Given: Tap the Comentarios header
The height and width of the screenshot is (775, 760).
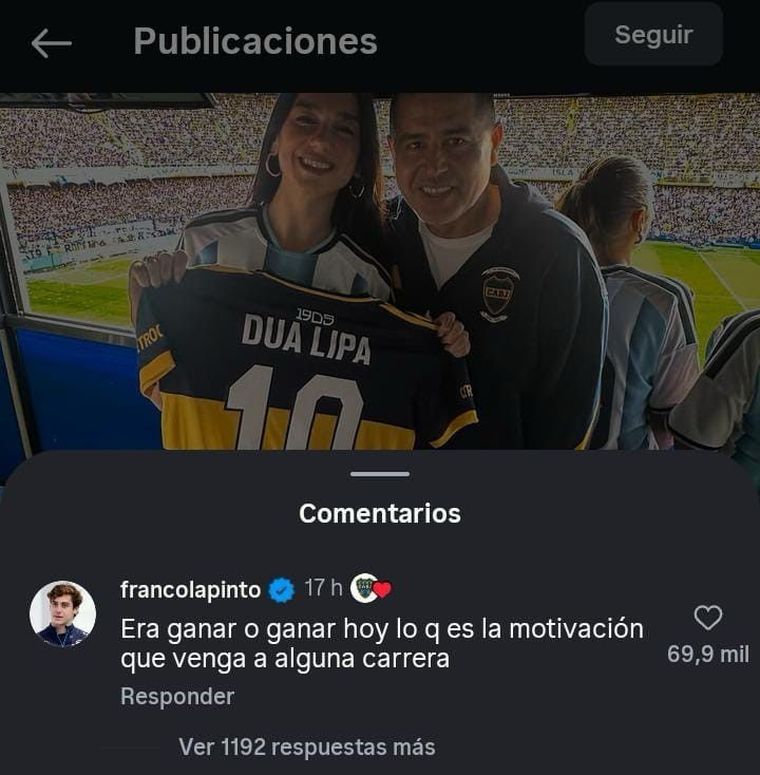Looking at the screenshot, I should [x=380, y=514].
